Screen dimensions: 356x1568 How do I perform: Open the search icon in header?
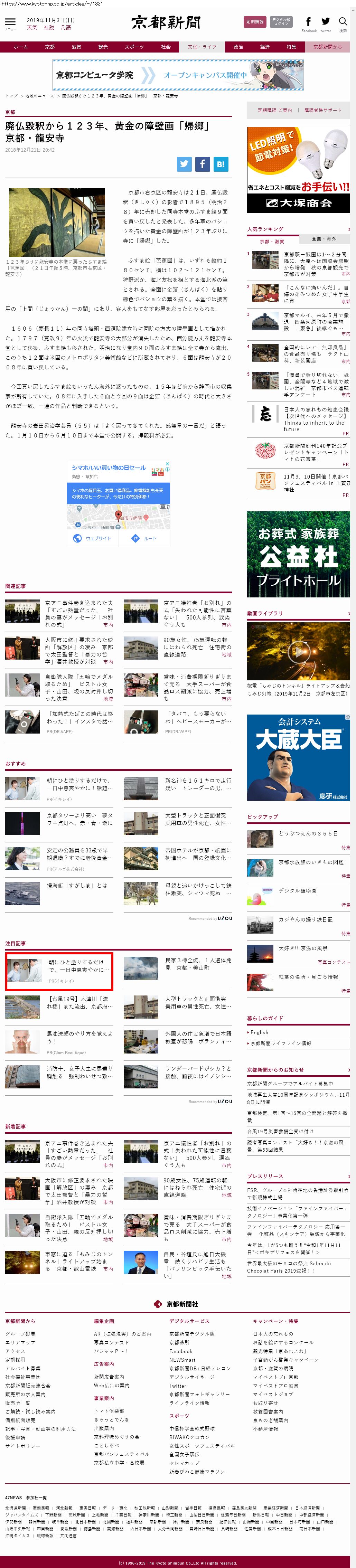(343, 23)
